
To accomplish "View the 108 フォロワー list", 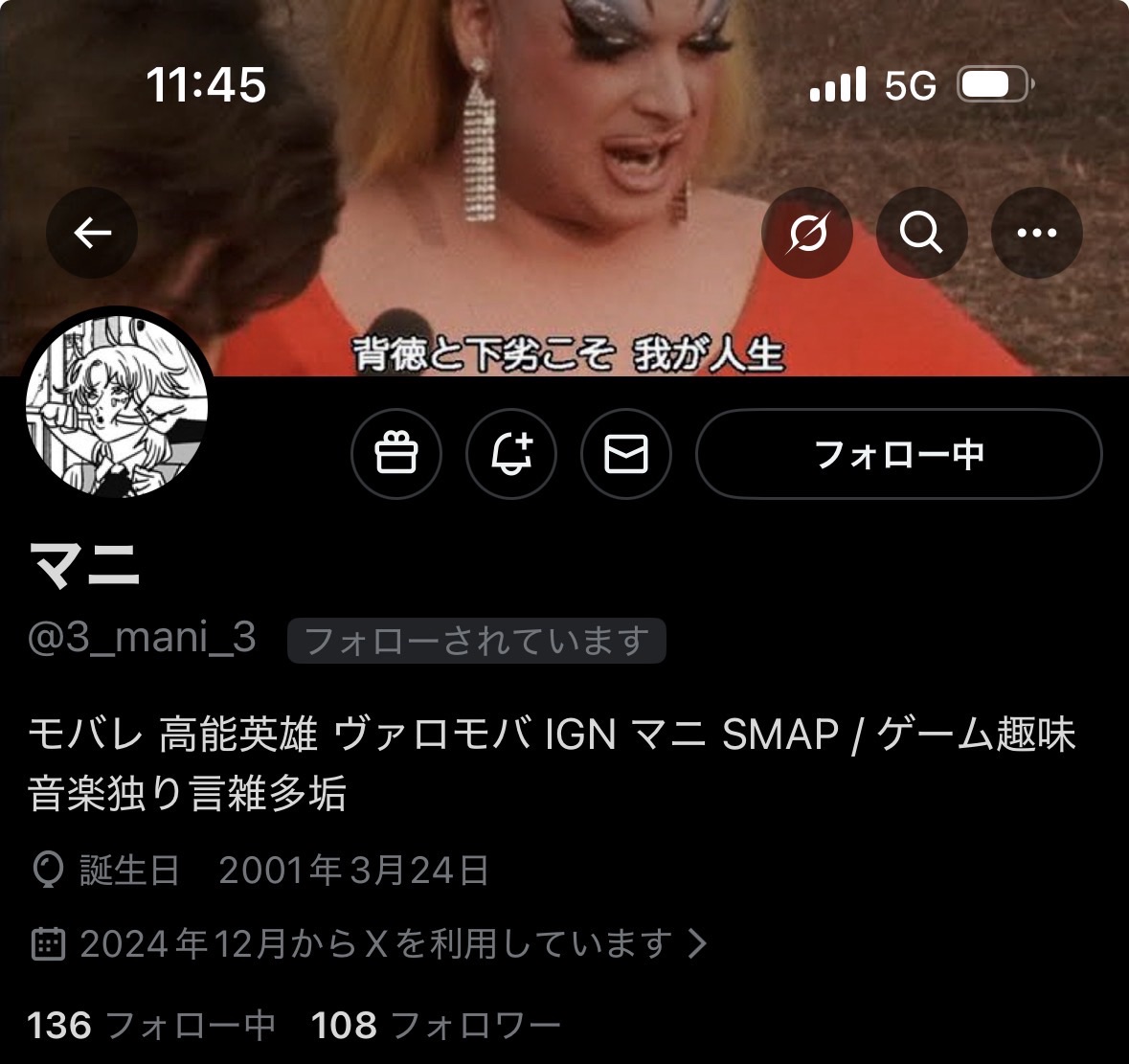I will 436,1027.
